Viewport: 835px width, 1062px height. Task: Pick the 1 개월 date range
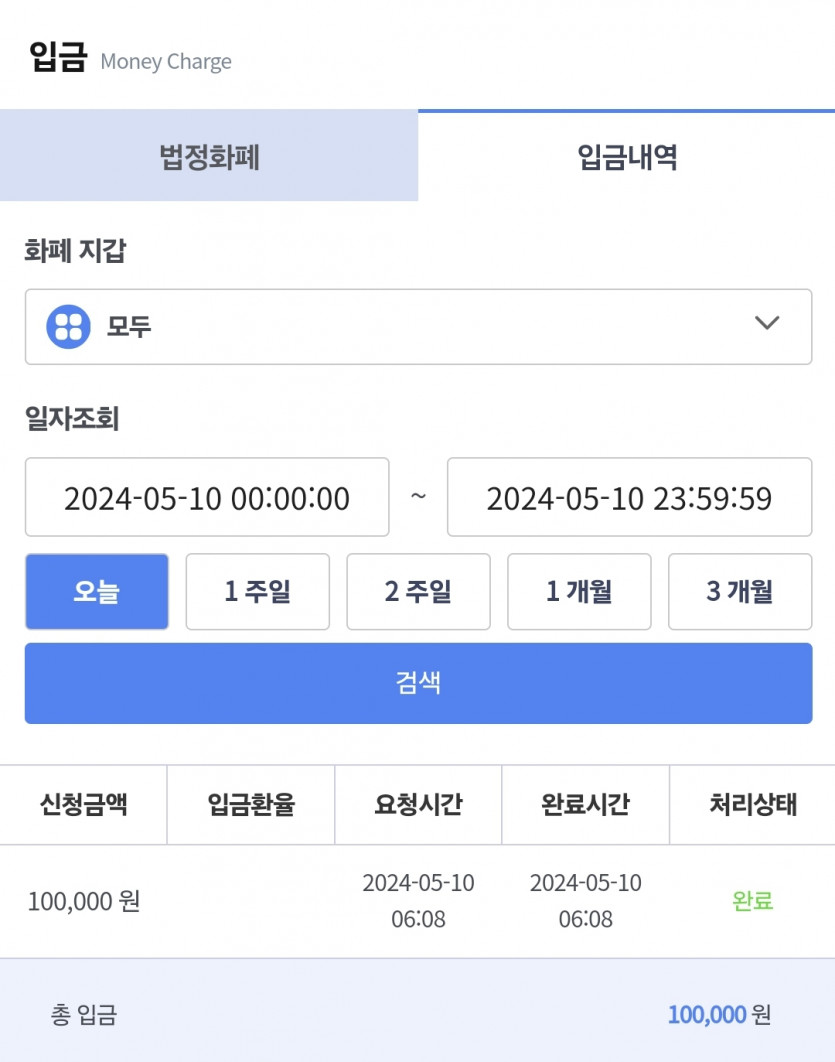click(x=579, y=591)
